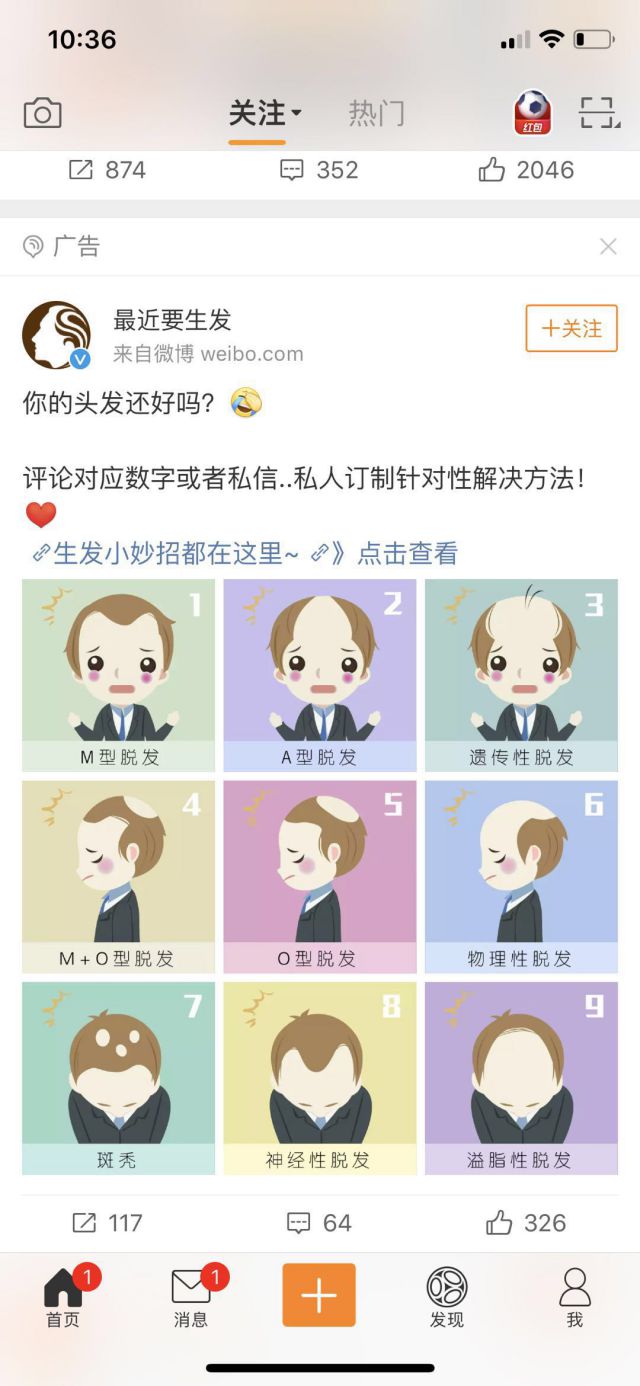View the O型脱发 image tile
Screen dimensions: 640x1386
click(319, 876)
